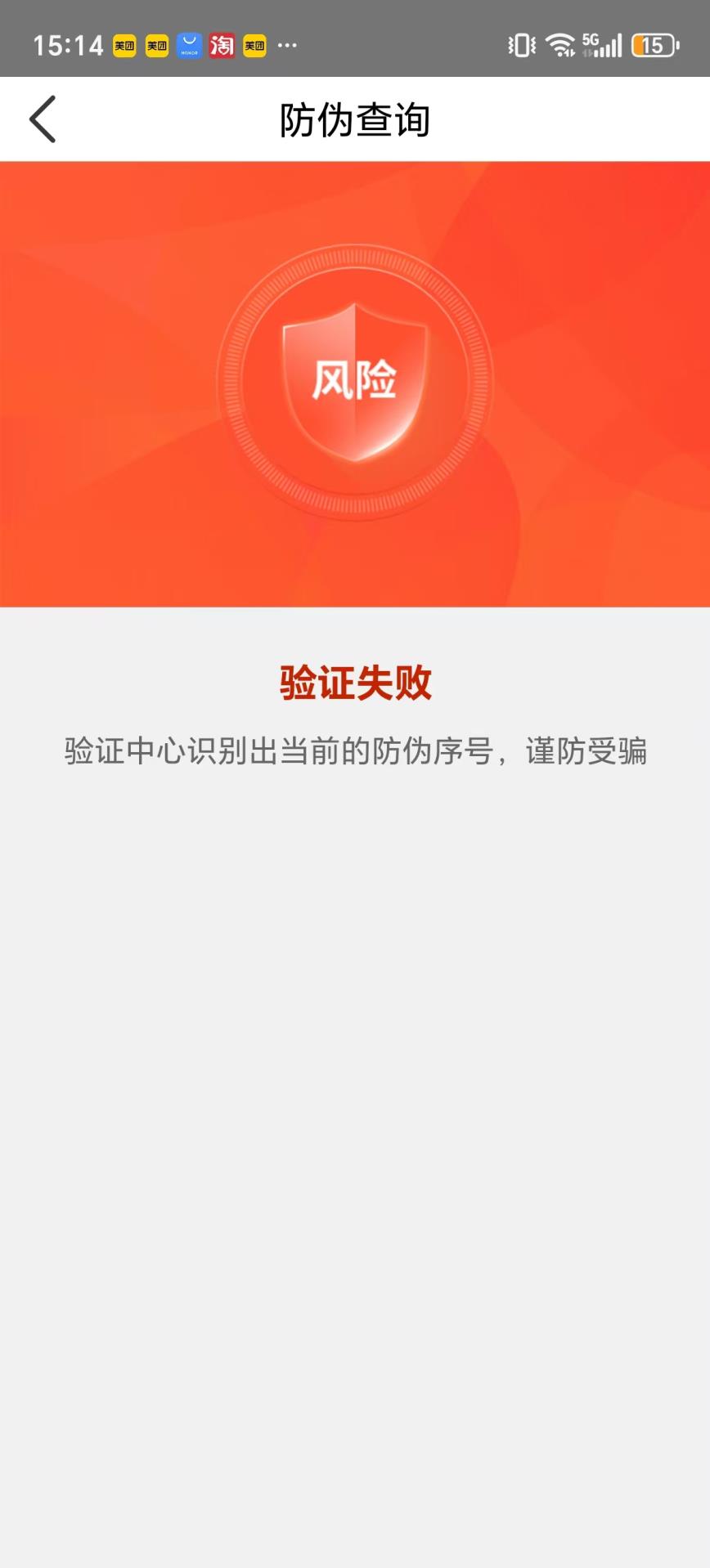Tap the warning message about 防伪序号
710x1568 pixels.
click(x=355, y=752)
